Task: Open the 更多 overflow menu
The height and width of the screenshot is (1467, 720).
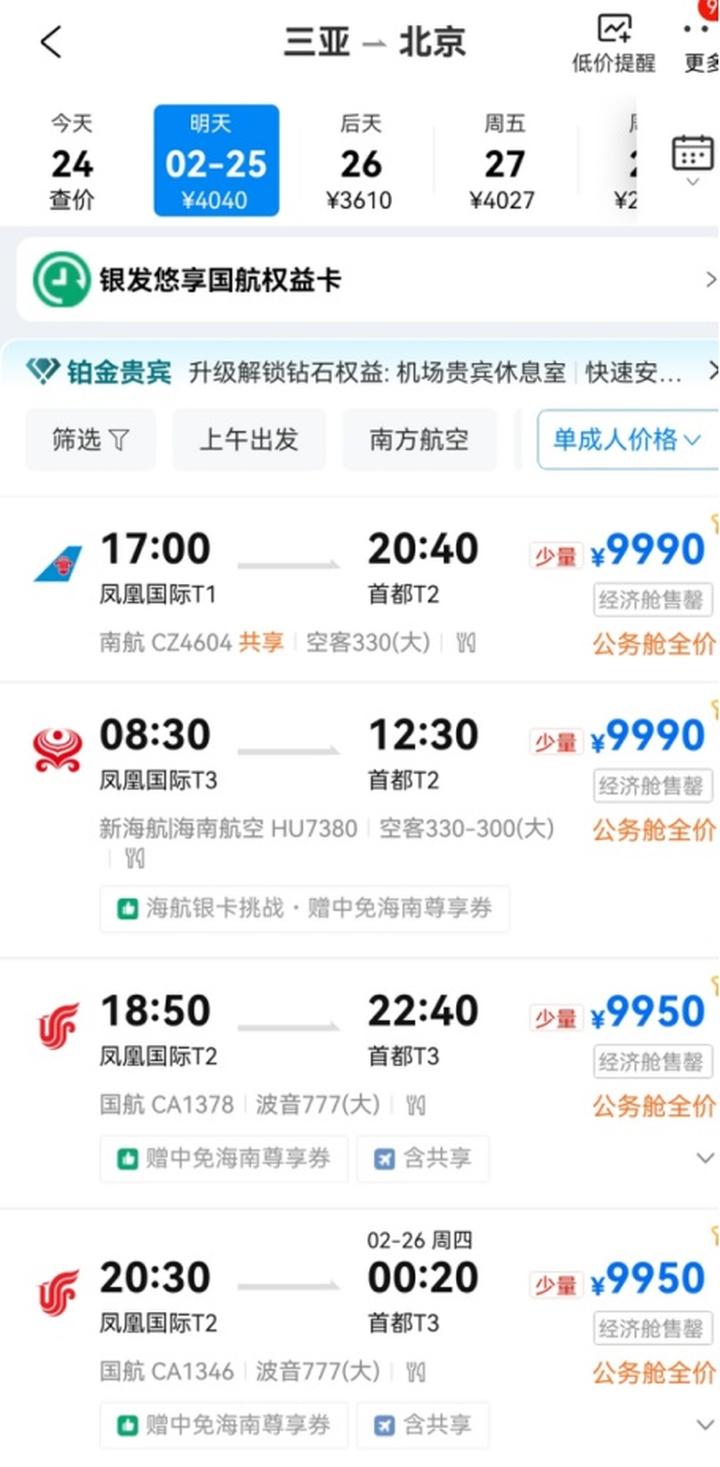Action: 701,44
